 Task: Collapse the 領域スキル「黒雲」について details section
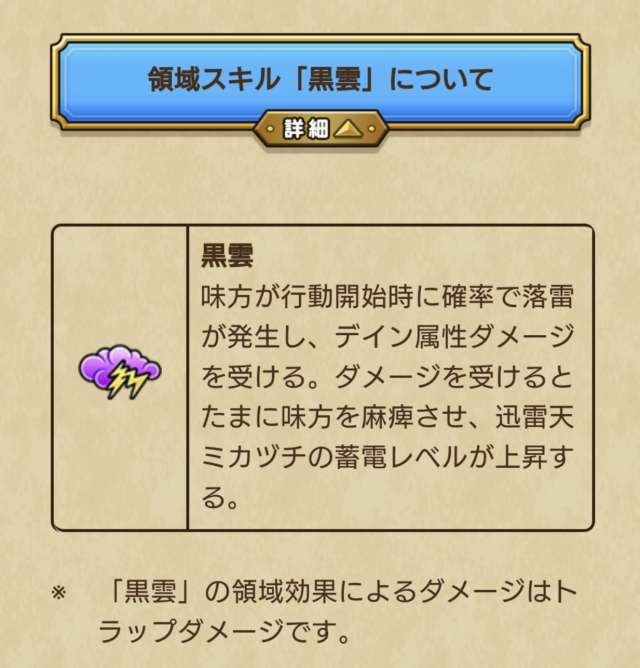(319, 129)
